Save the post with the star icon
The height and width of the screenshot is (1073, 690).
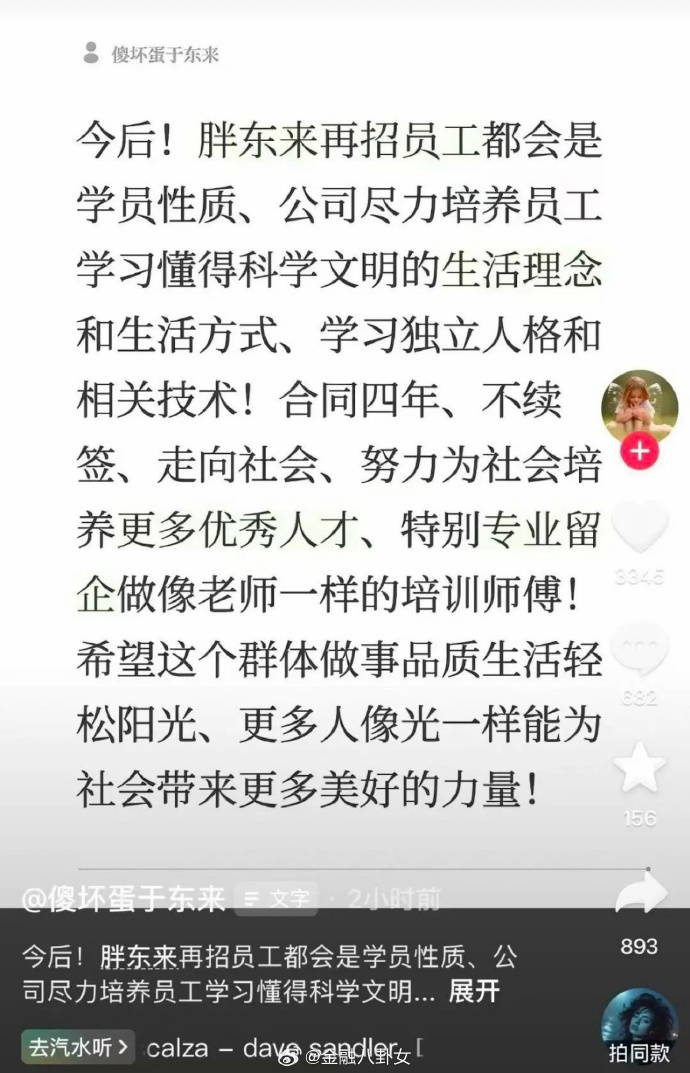[639, 767]
